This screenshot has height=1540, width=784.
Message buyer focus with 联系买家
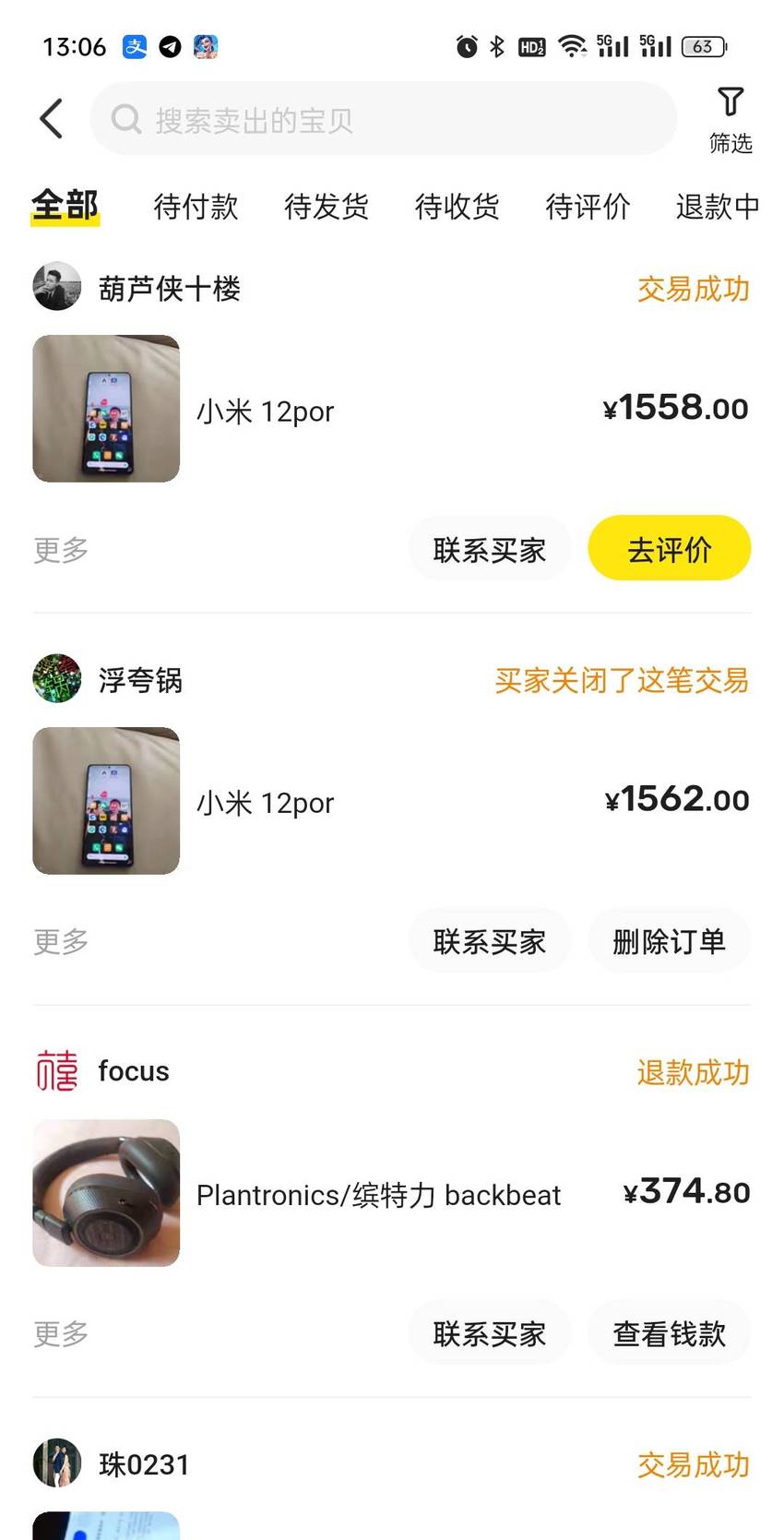490,1333
